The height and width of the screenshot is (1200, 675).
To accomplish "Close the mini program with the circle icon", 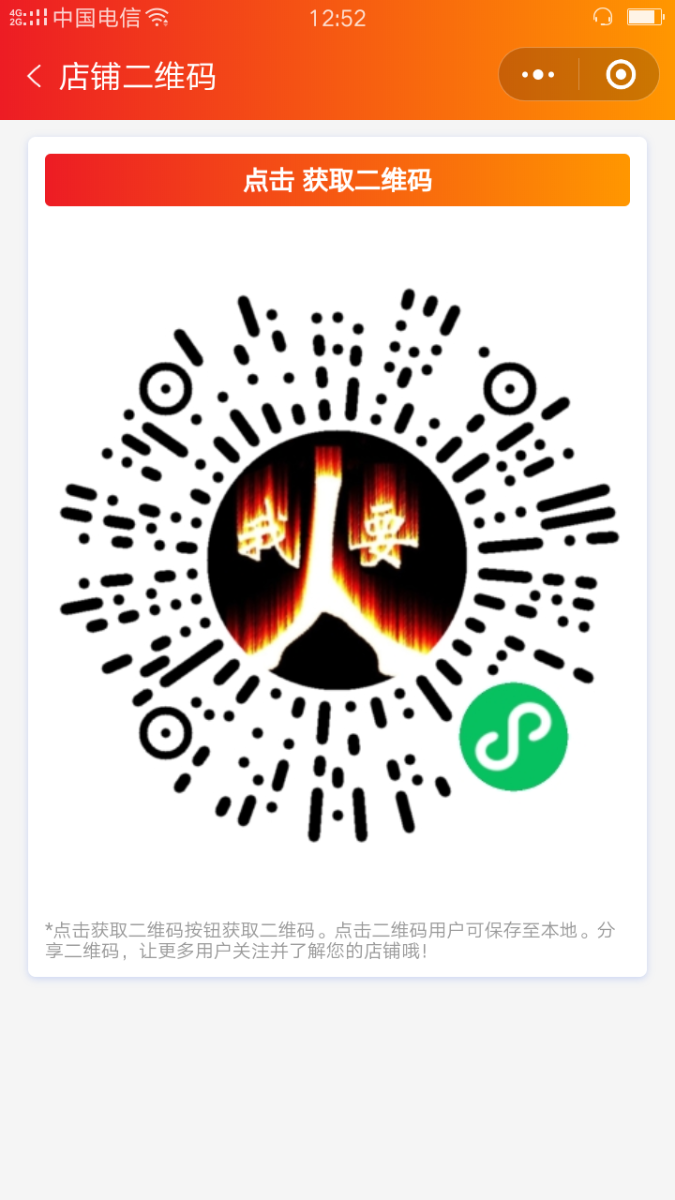I will tap(620, 75).
